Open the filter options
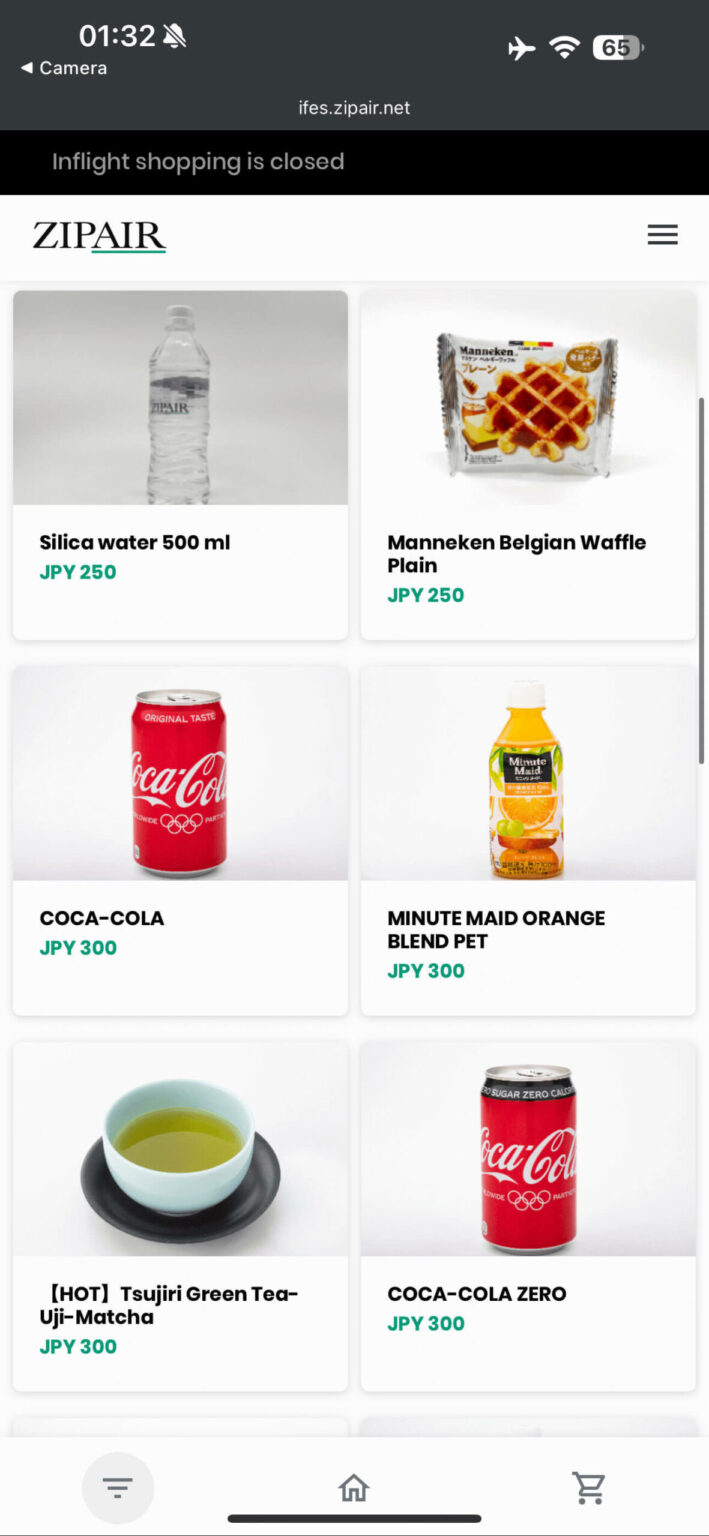The width and height of the screenshot is (709, 1536). (118, 1488)
